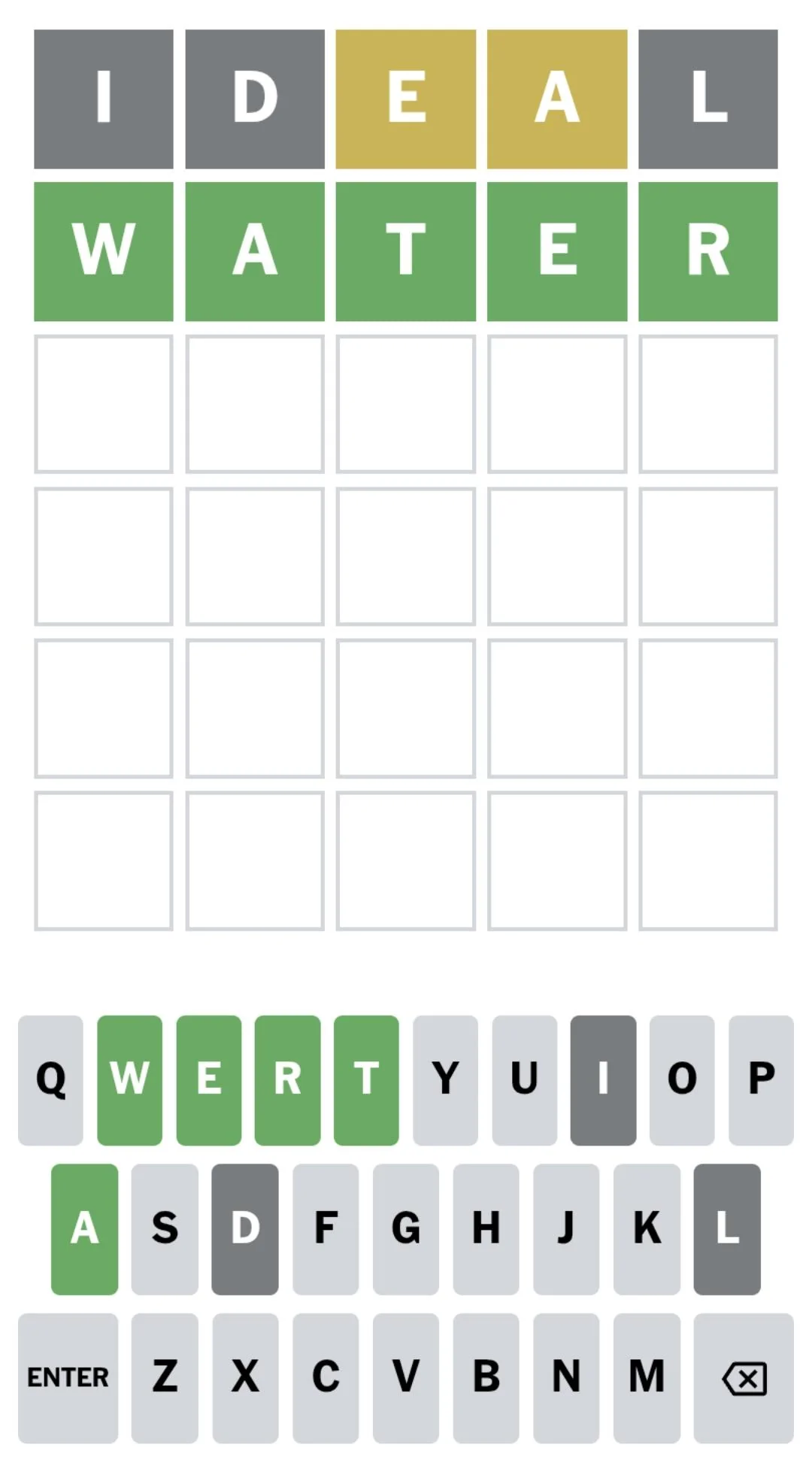Select the grayed-out D key
Viewport: 812px width, 1466px height.
point(245,1228)
